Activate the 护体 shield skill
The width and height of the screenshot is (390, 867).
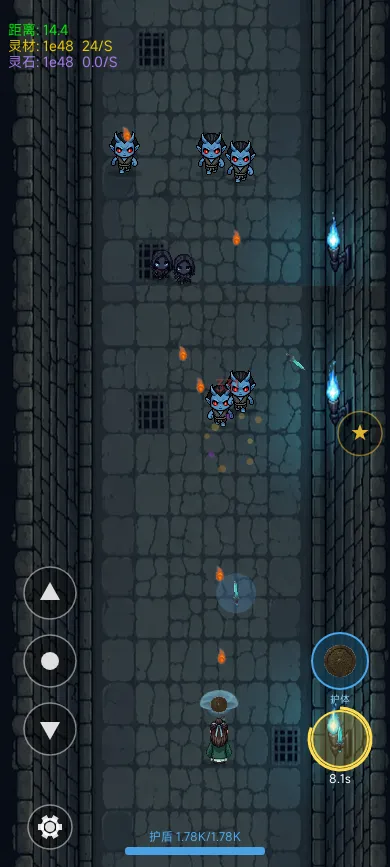coord(340,661)
